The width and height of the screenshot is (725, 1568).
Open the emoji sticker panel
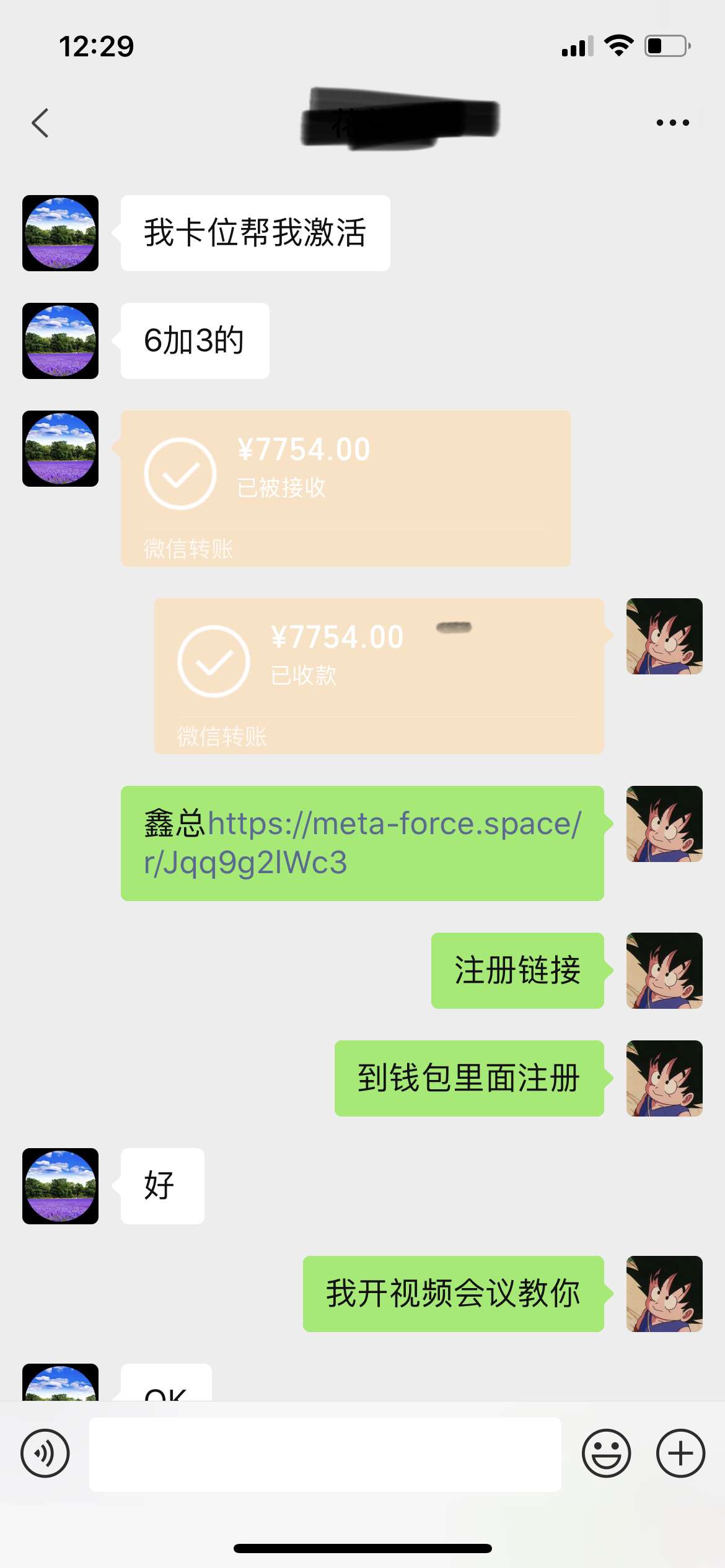(x=606, y=1453)
